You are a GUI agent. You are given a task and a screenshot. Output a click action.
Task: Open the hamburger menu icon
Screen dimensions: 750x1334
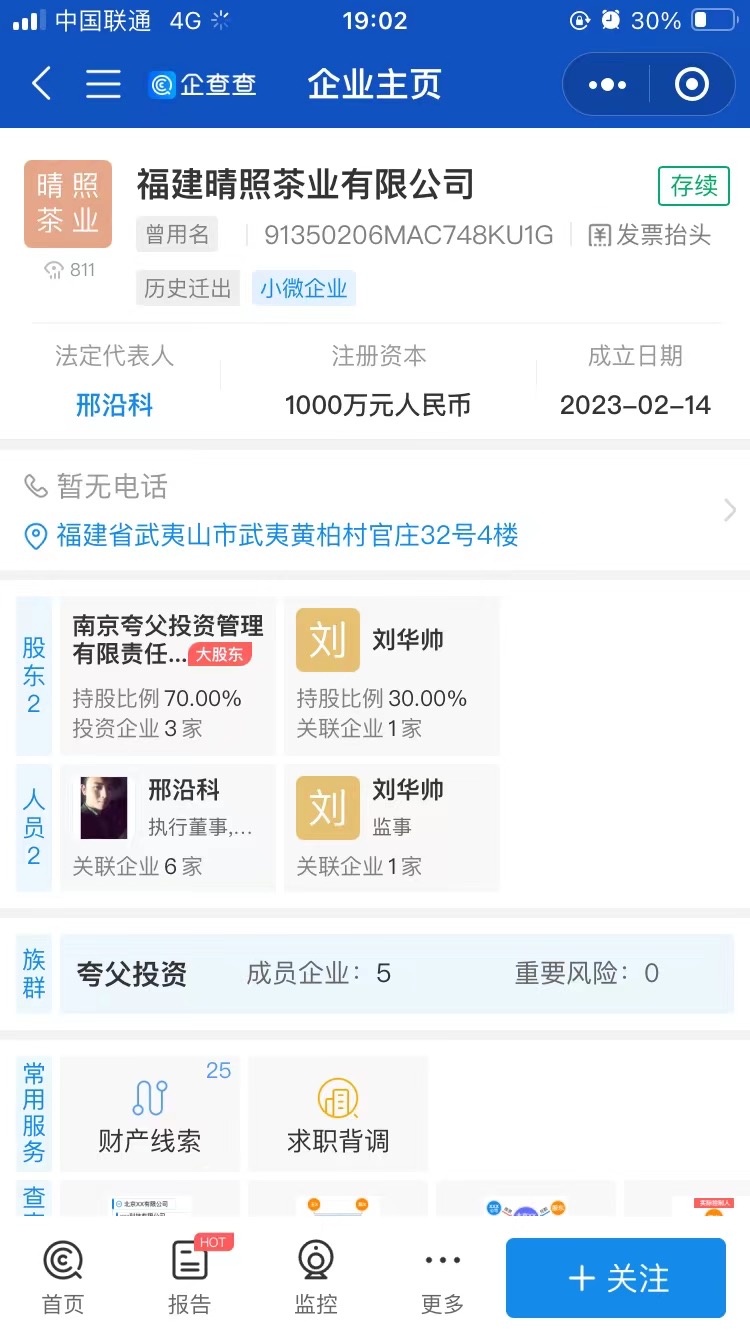103,84
